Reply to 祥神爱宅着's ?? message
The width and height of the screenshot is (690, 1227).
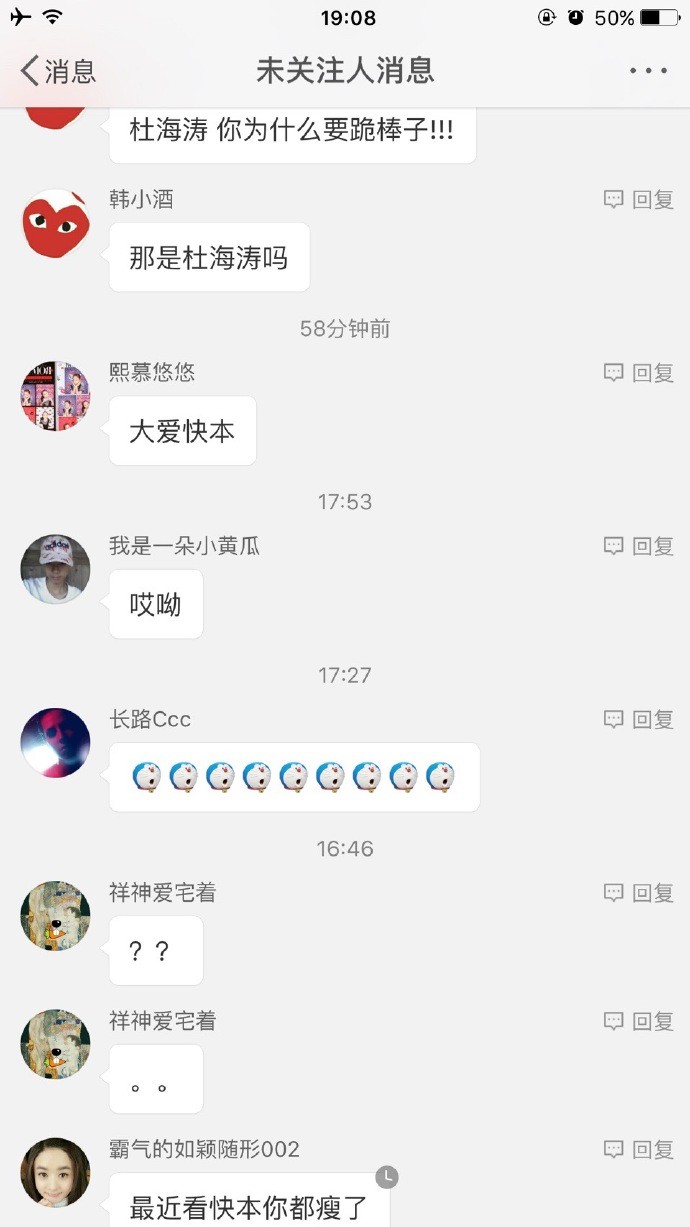coord(639,893)
